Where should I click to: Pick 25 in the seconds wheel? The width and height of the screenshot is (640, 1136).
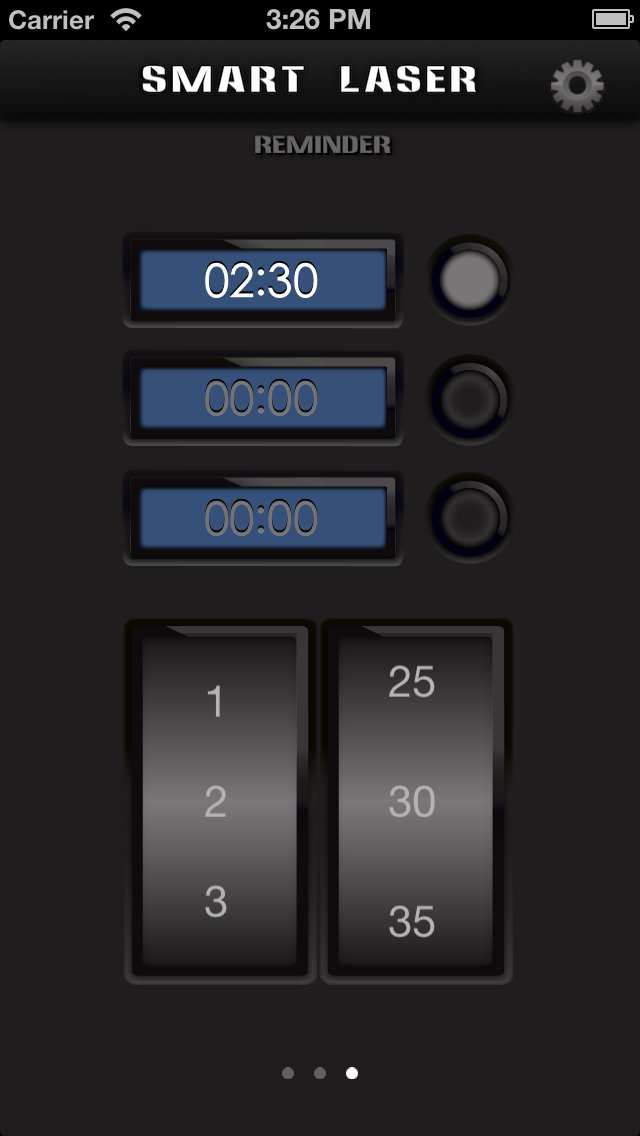pos(412,682)
